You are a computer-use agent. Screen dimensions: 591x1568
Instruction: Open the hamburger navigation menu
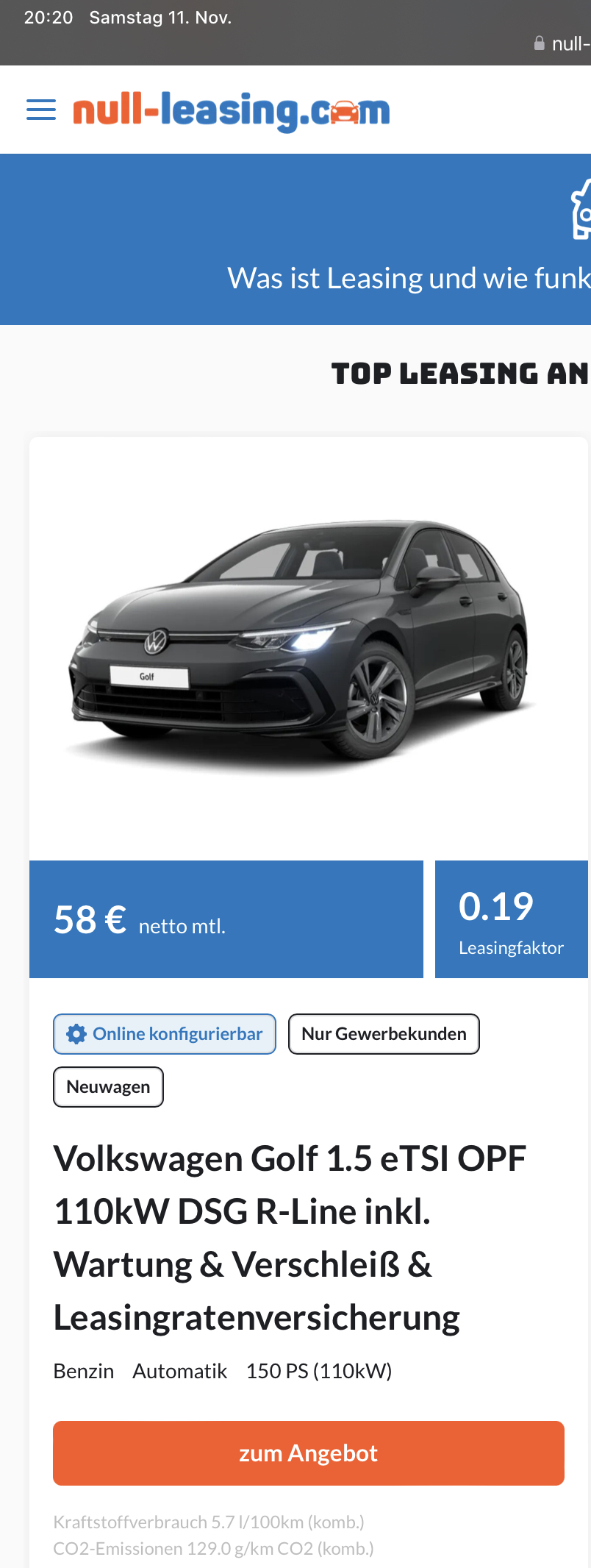(x=41, y=110)
